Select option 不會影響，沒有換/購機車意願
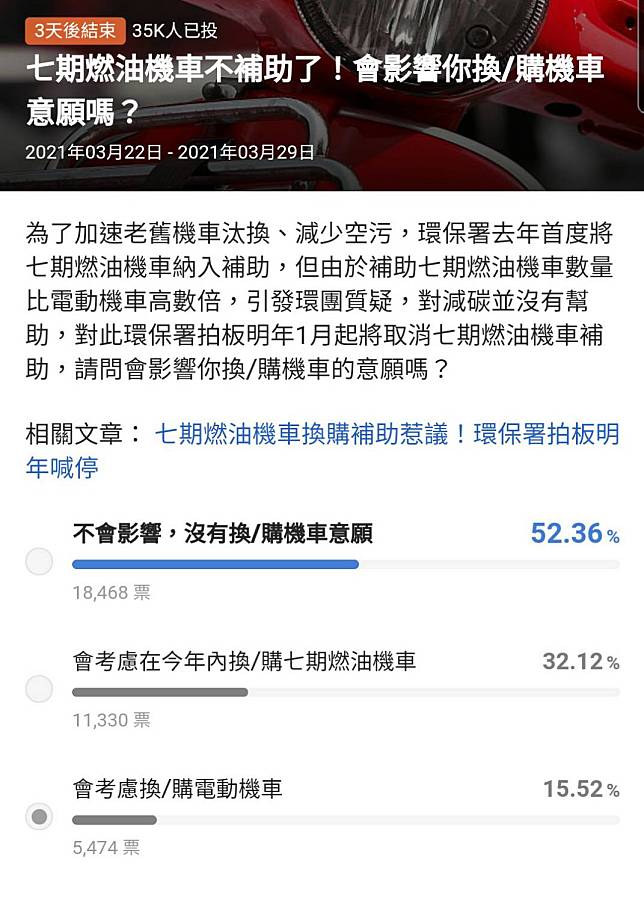Viewport: 644px width, 919px height. [x=39, y=561]
